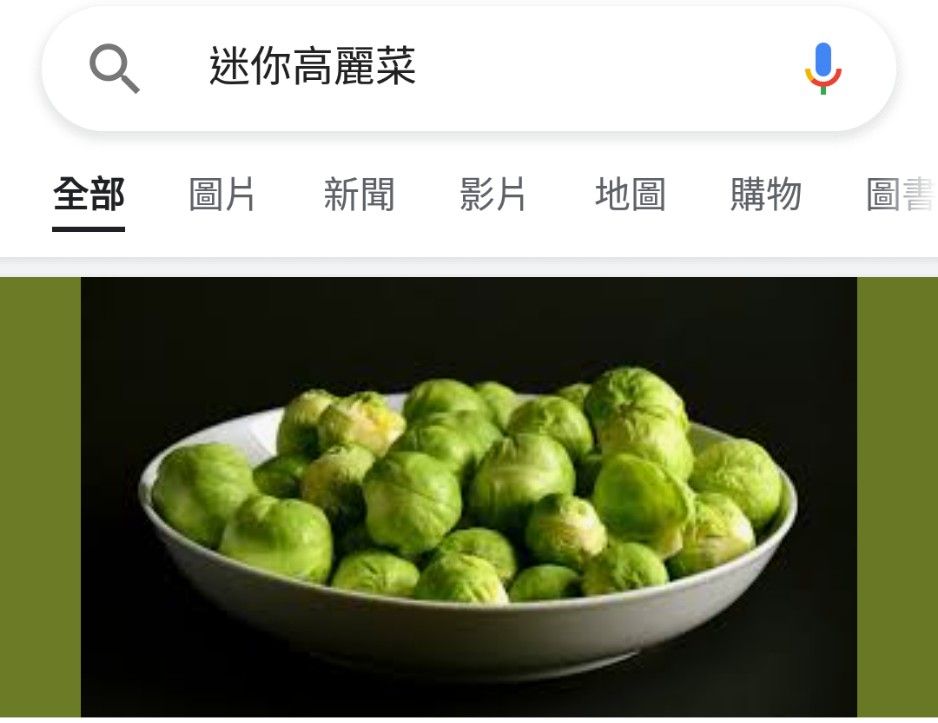
Task: Open the Brussels sprouts image result
Action: click(x=468, y=495)
